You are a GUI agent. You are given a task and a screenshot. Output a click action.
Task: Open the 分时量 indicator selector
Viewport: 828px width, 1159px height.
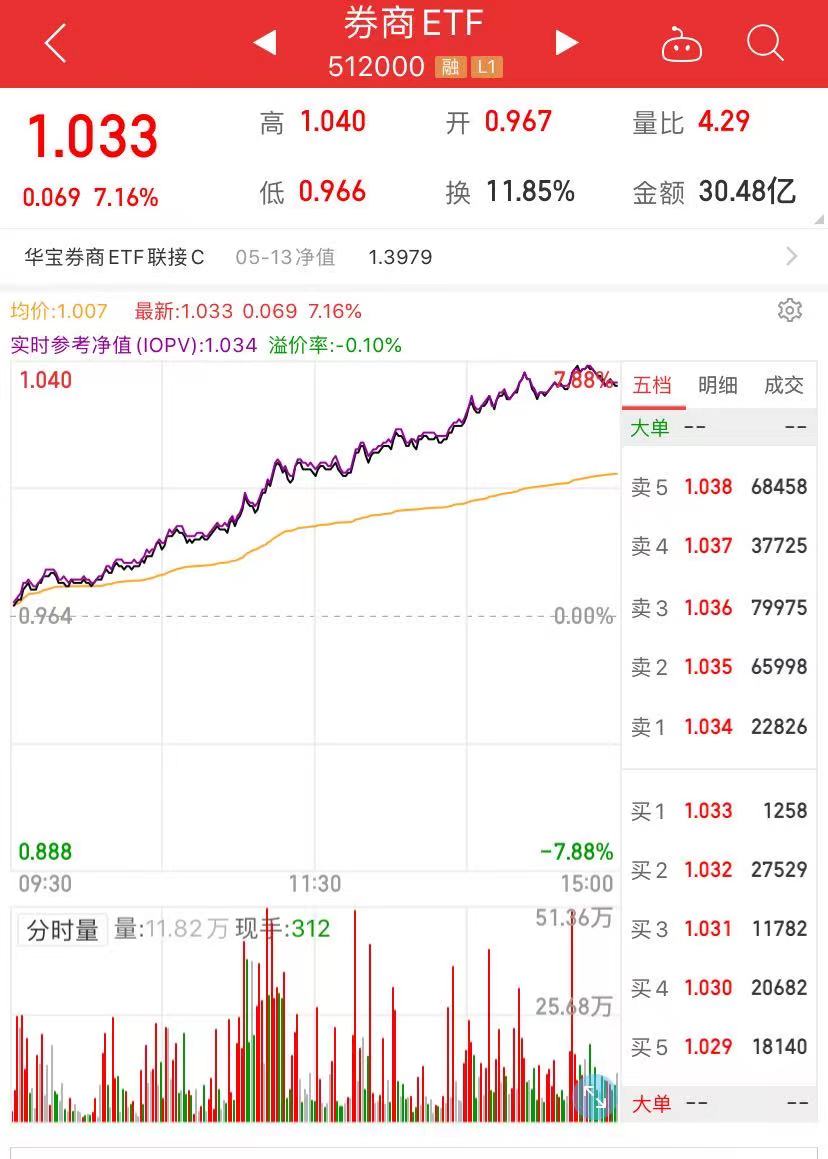[x=62, y=930]
